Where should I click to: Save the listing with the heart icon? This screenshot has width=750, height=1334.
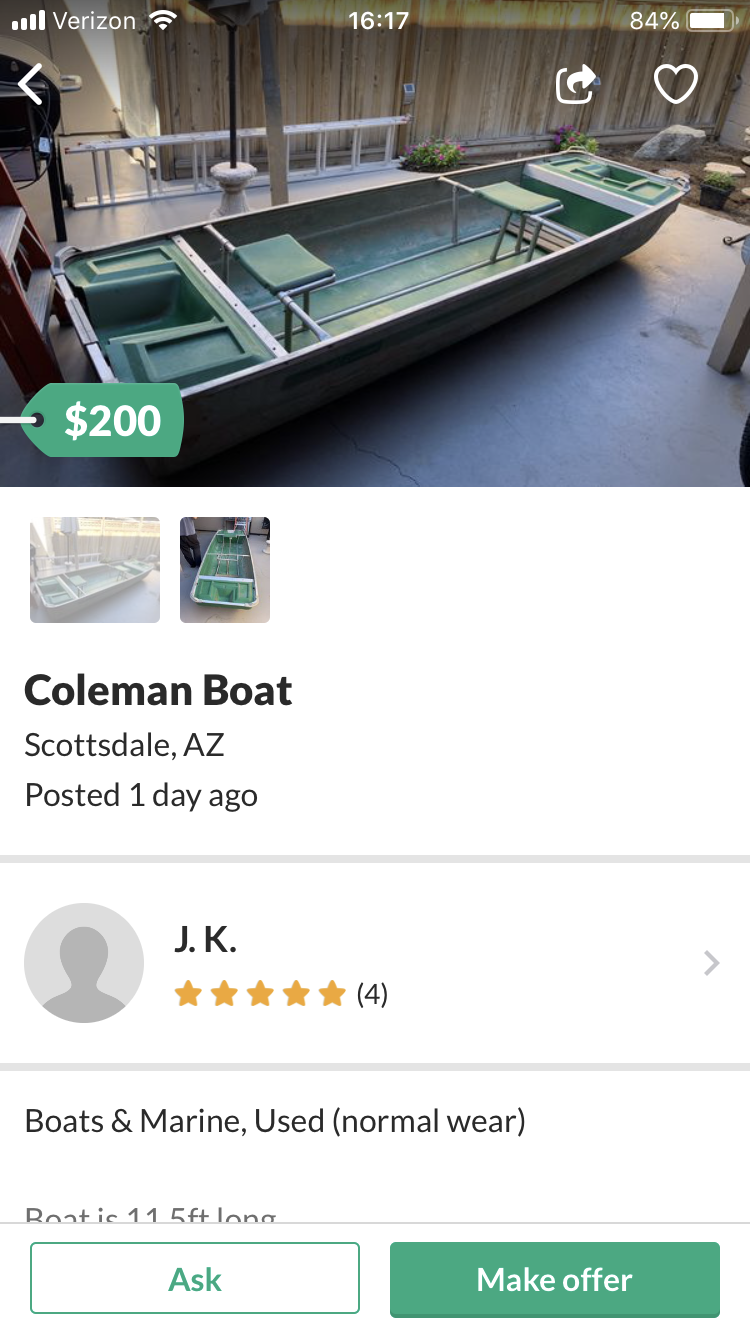(675, 84)
